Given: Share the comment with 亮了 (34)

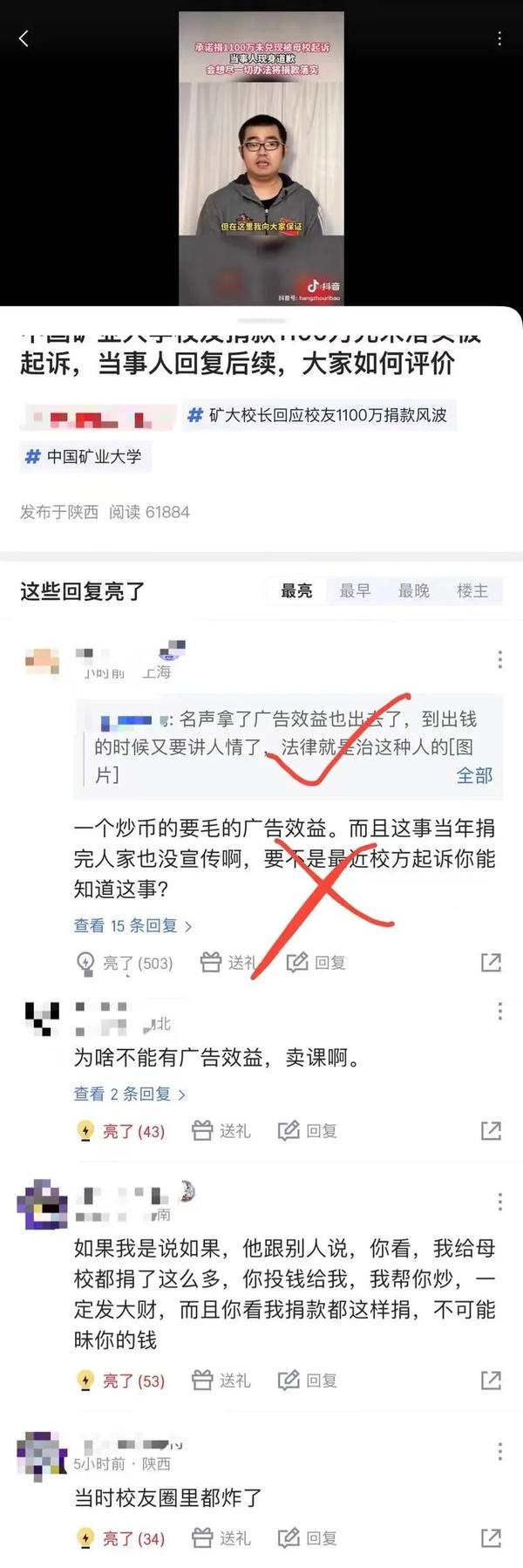Looking at the screenshot, I should pos(491,1538).
